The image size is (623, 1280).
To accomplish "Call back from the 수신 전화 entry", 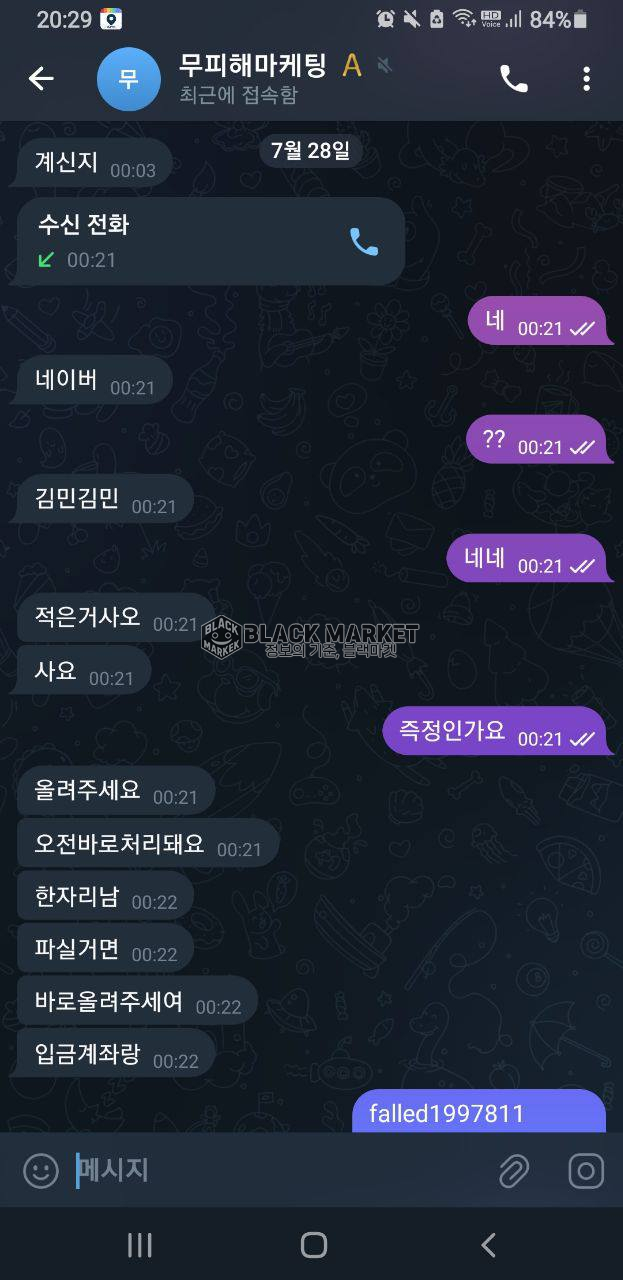I will (363, 241).
